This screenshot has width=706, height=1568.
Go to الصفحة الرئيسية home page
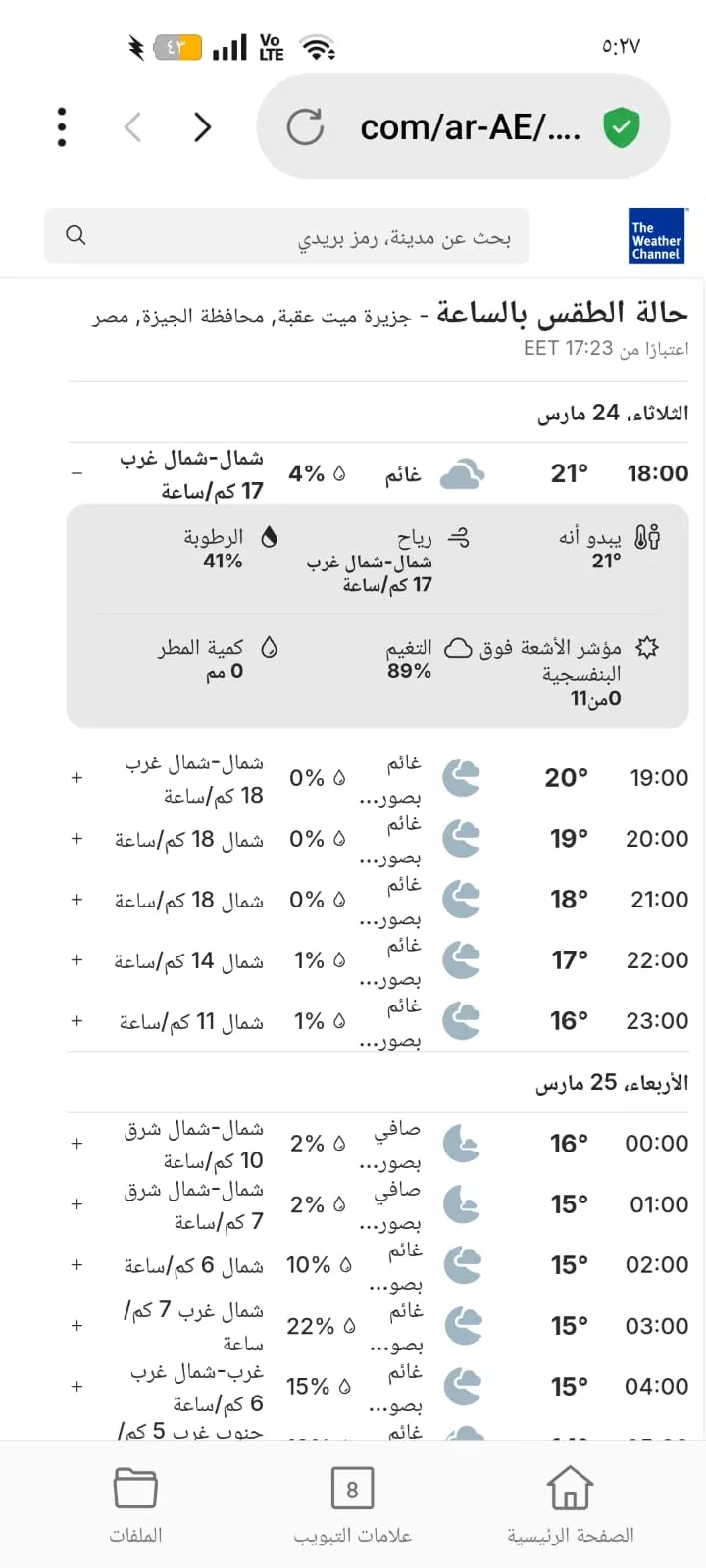570,1504
